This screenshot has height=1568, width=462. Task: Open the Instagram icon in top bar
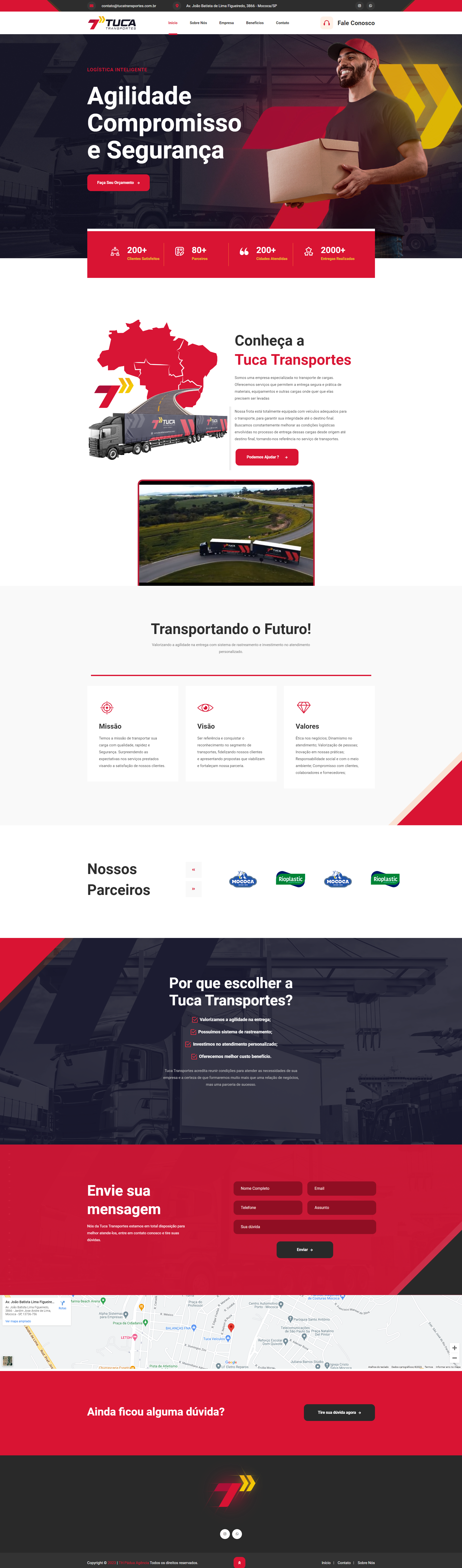click(x=359, y=5)
